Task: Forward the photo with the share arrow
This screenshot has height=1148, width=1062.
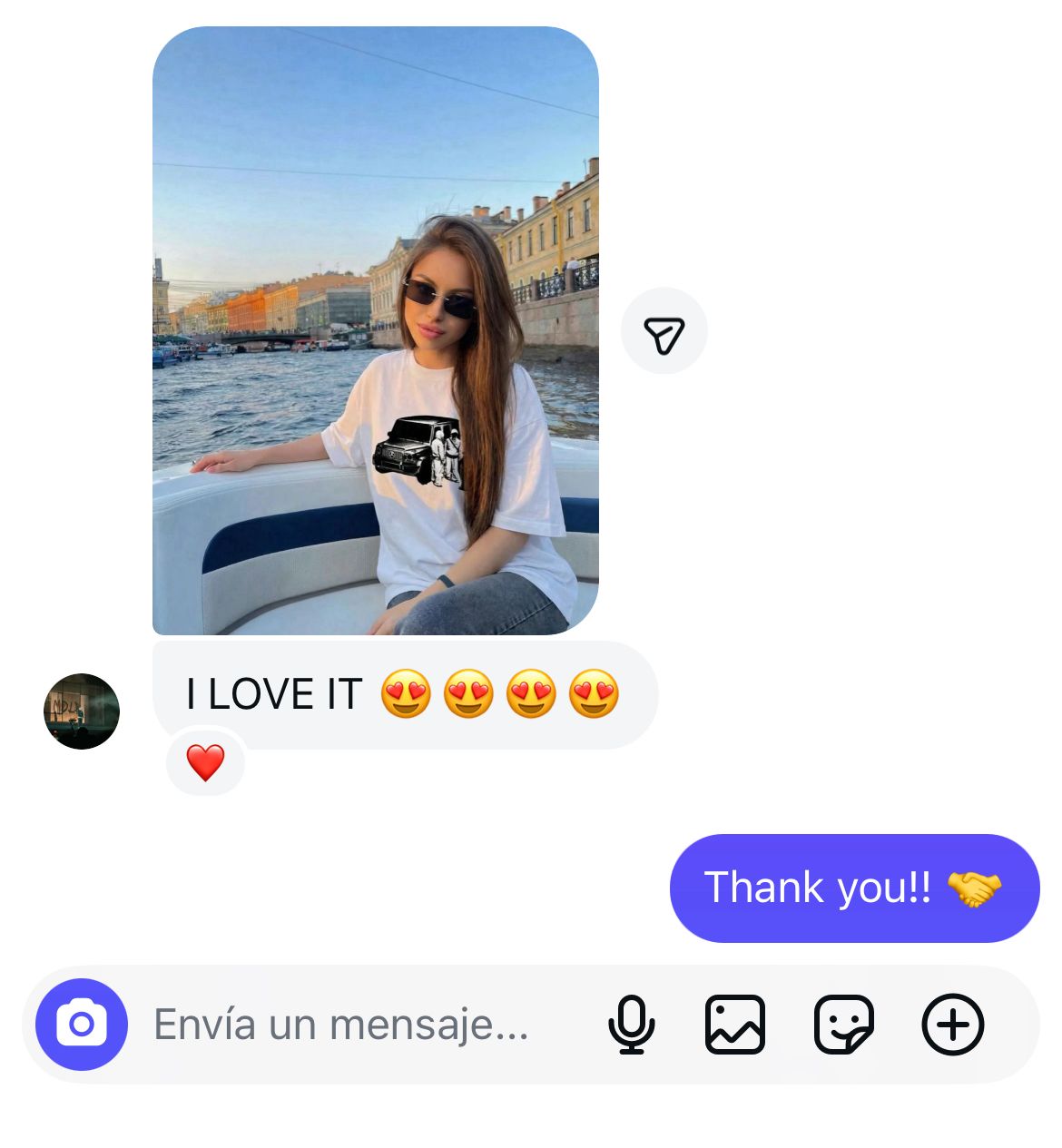Action: click(664, 331)
